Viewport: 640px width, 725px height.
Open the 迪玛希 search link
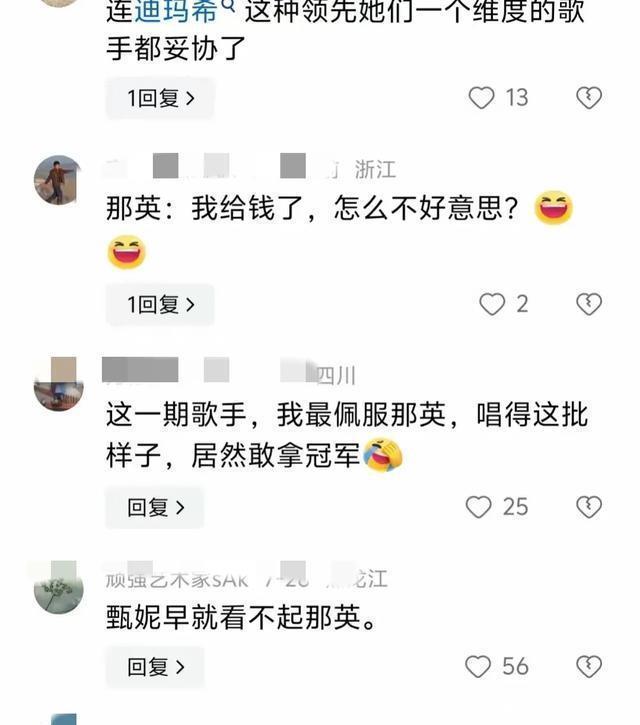tap(184, 12)
